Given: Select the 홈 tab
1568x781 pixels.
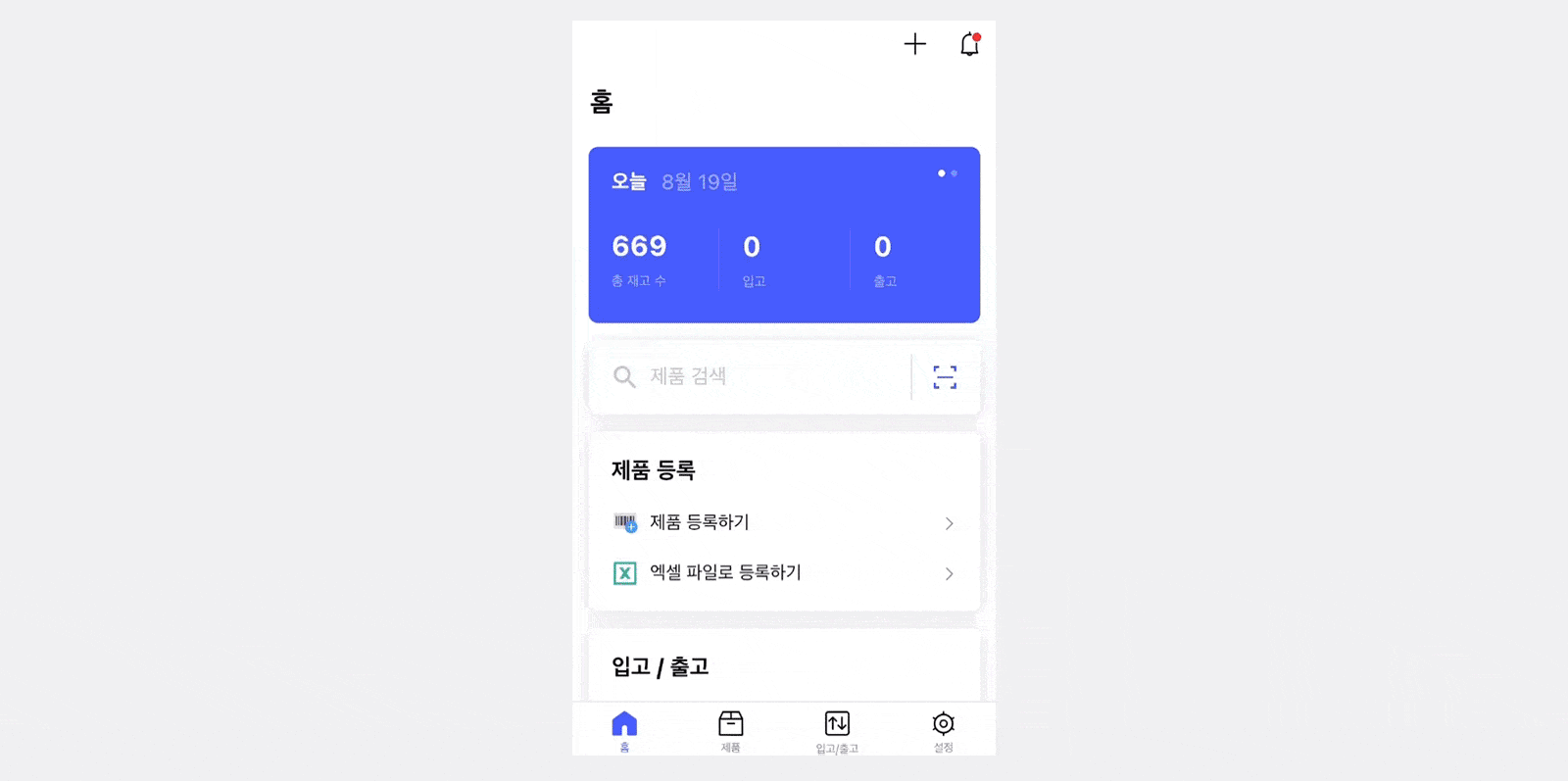Looking at the screenshot, I should [624, 731].
